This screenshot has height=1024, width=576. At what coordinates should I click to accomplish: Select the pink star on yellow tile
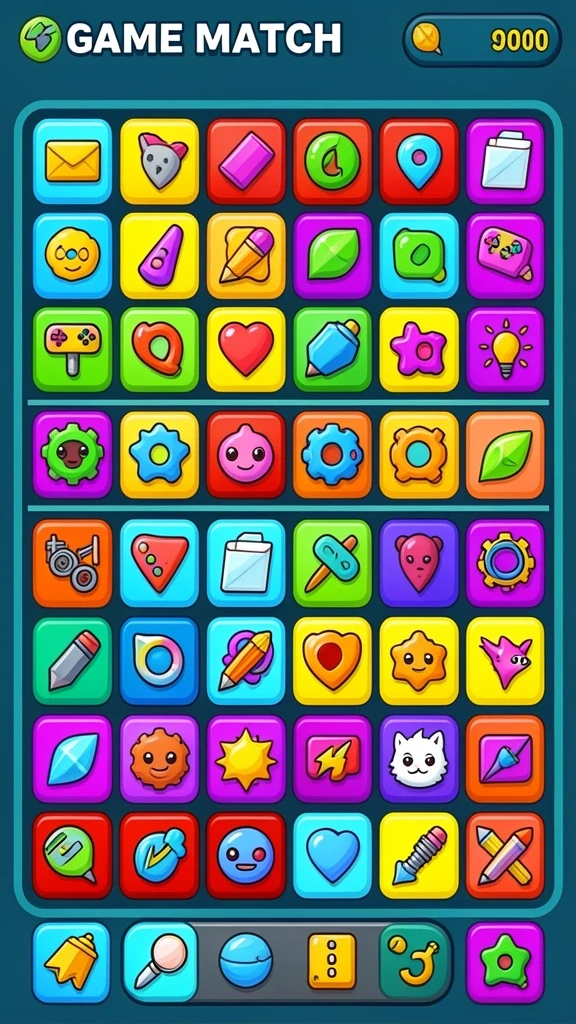[x=419, y=349]
